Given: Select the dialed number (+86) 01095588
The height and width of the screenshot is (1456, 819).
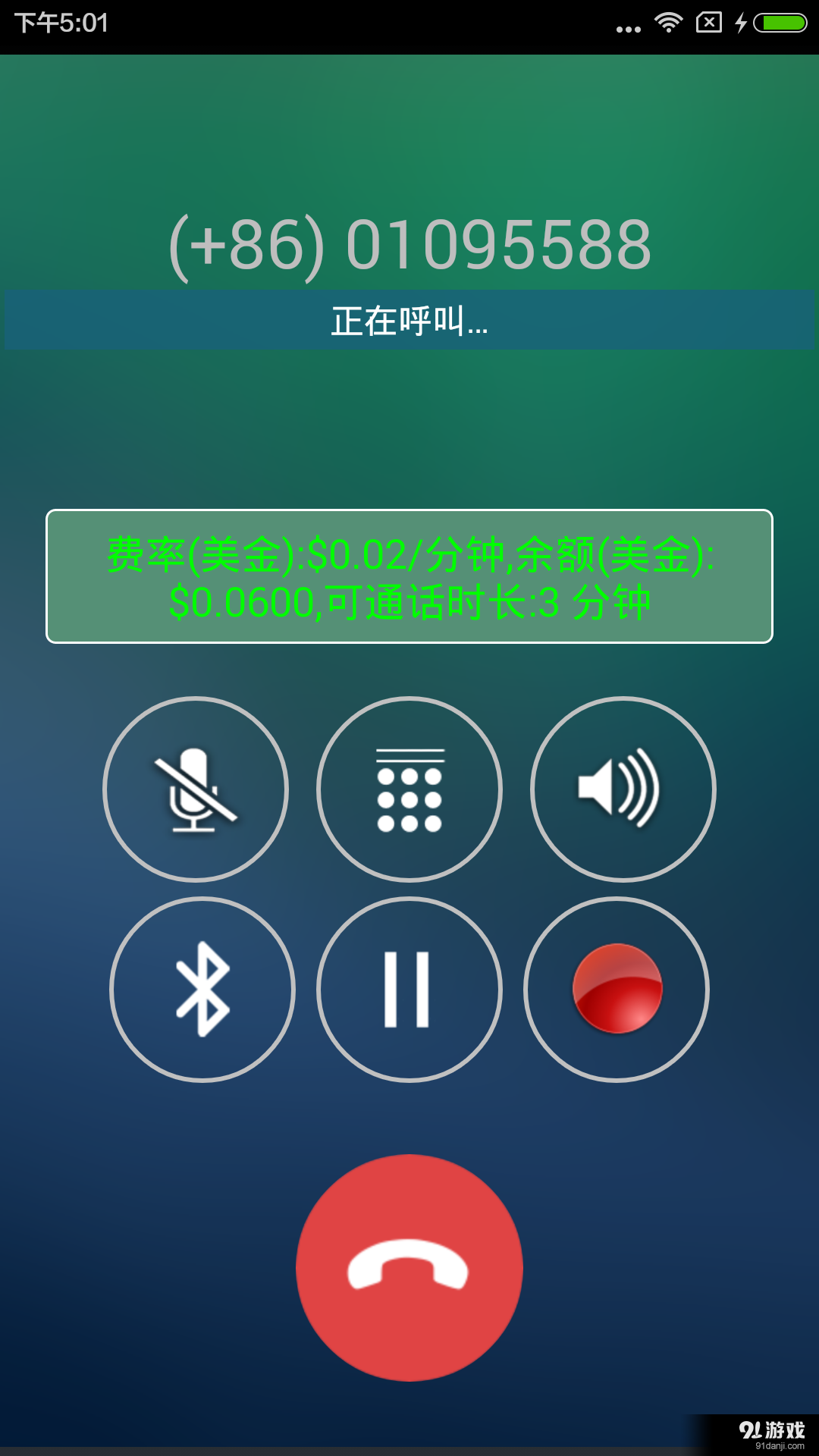Looking at the screenshot, I should coord(409,243).
